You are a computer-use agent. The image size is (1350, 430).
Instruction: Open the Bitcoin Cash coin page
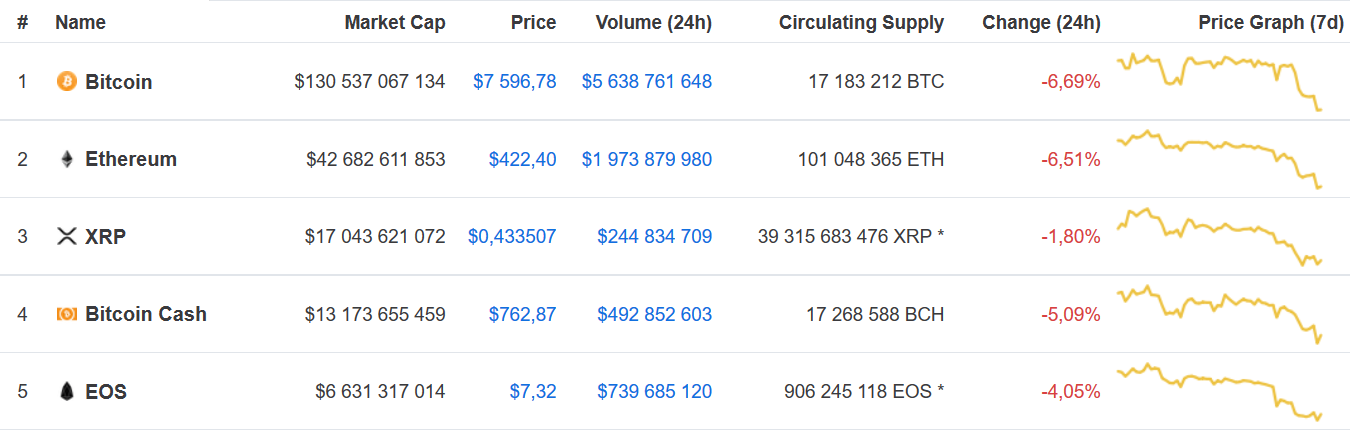click(145, 314)
